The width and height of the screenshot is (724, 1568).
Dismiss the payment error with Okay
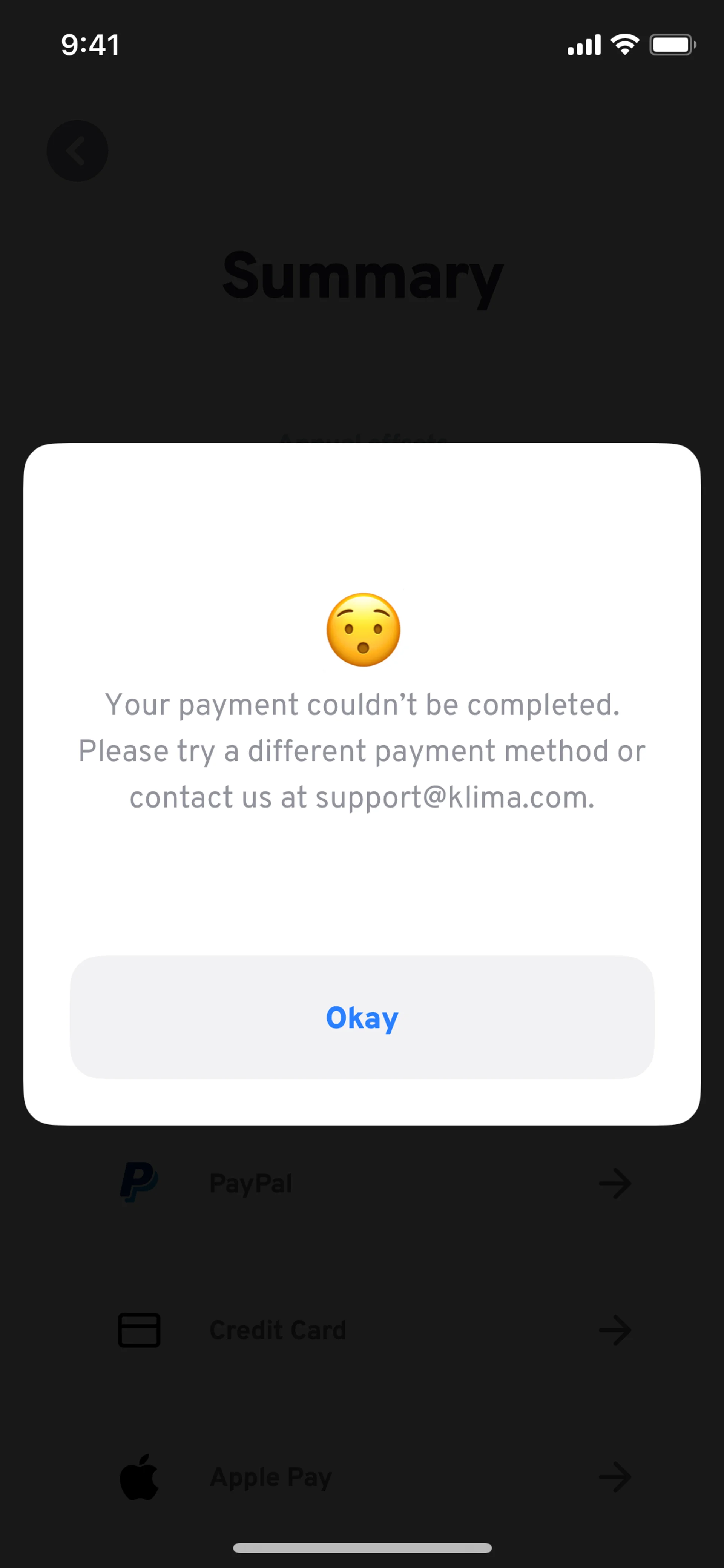point(362,1017)
